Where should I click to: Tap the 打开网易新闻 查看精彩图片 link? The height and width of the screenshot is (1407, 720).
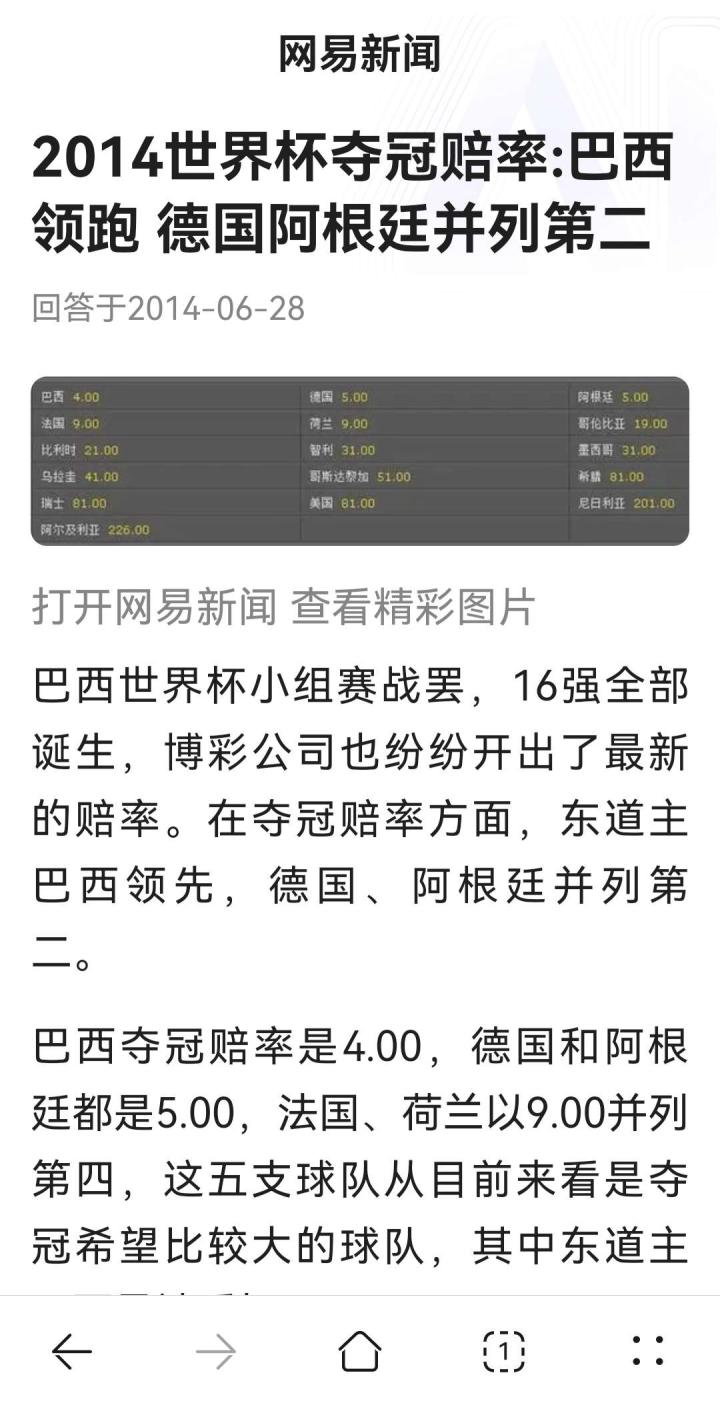tap(284, 607)
